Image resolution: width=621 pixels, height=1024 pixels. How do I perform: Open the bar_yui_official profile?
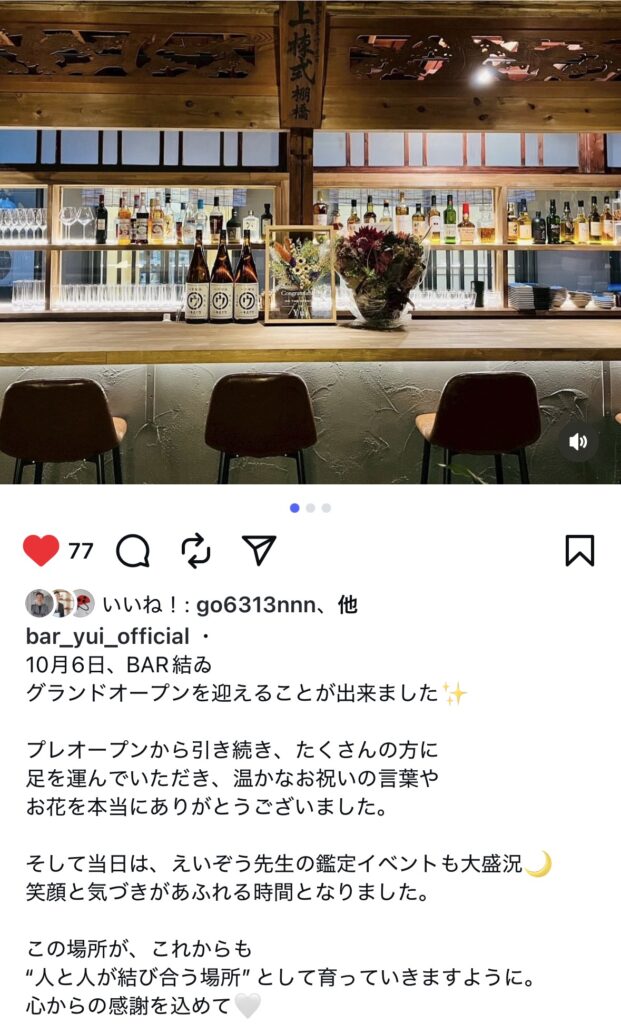click(x=107, y=636)
